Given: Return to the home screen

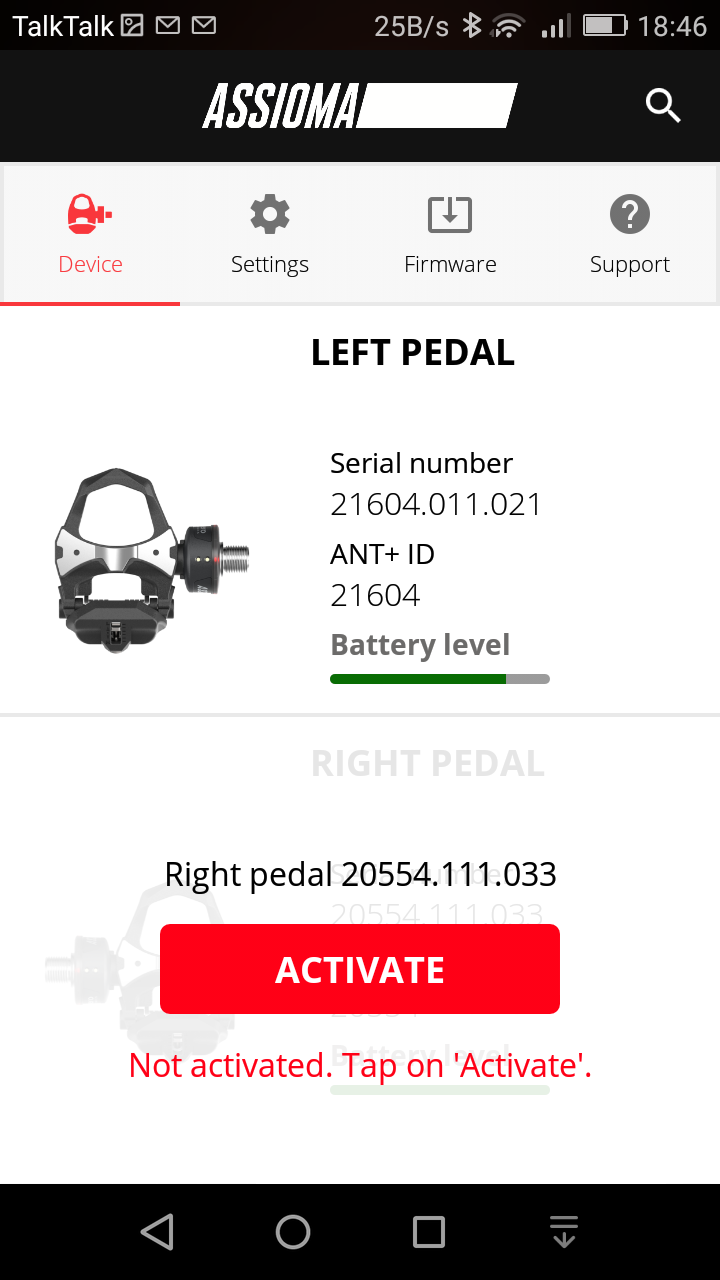Looking at the screenshot, I should point(293,1232).
